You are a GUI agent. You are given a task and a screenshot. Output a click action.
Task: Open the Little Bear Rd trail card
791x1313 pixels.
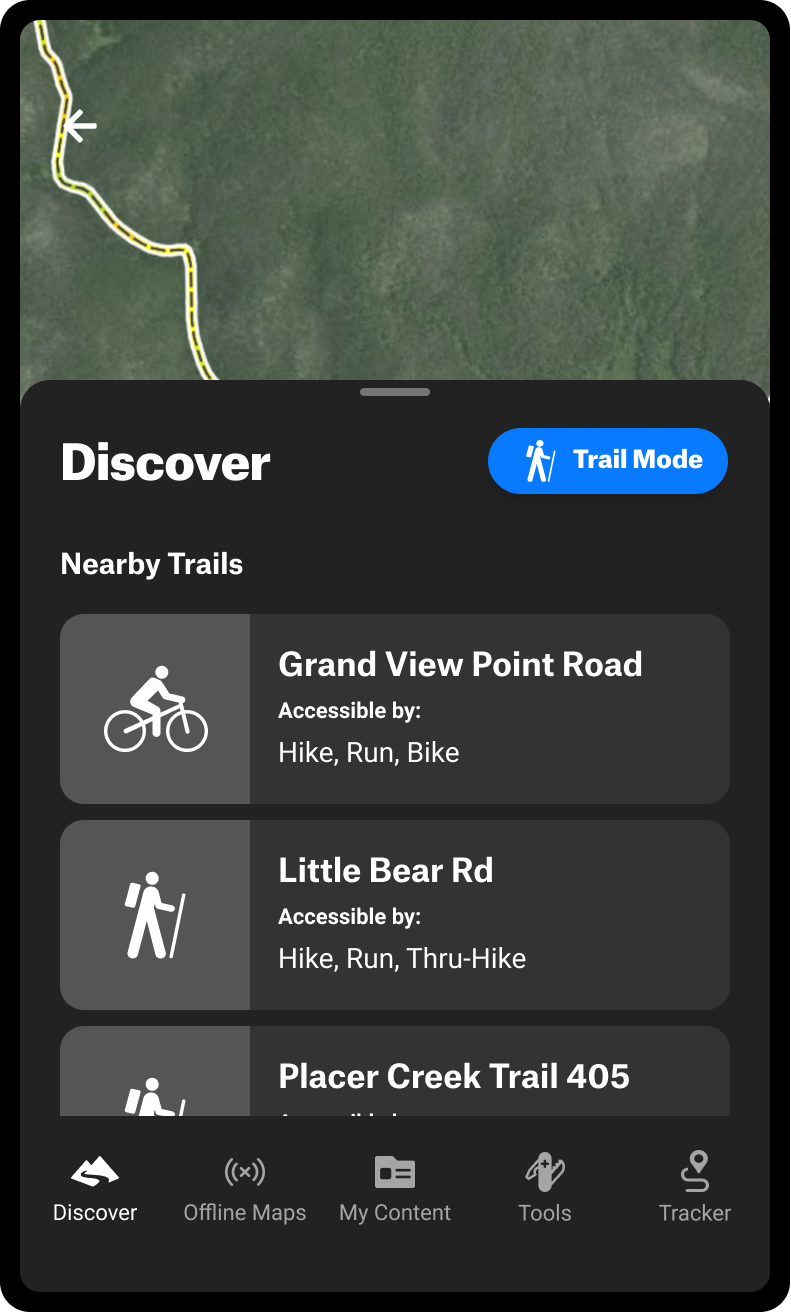(395, 915)
